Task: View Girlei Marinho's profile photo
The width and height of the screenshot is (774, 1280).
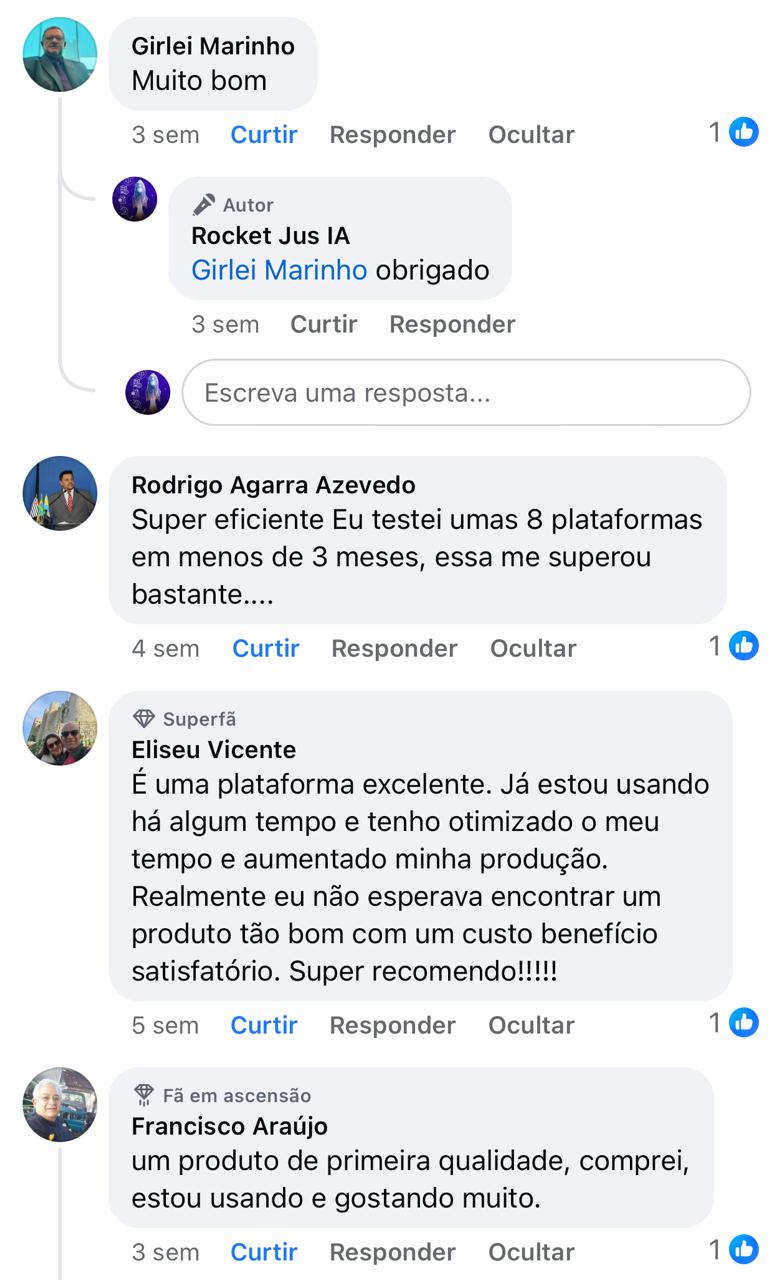Action: point(60,54)
